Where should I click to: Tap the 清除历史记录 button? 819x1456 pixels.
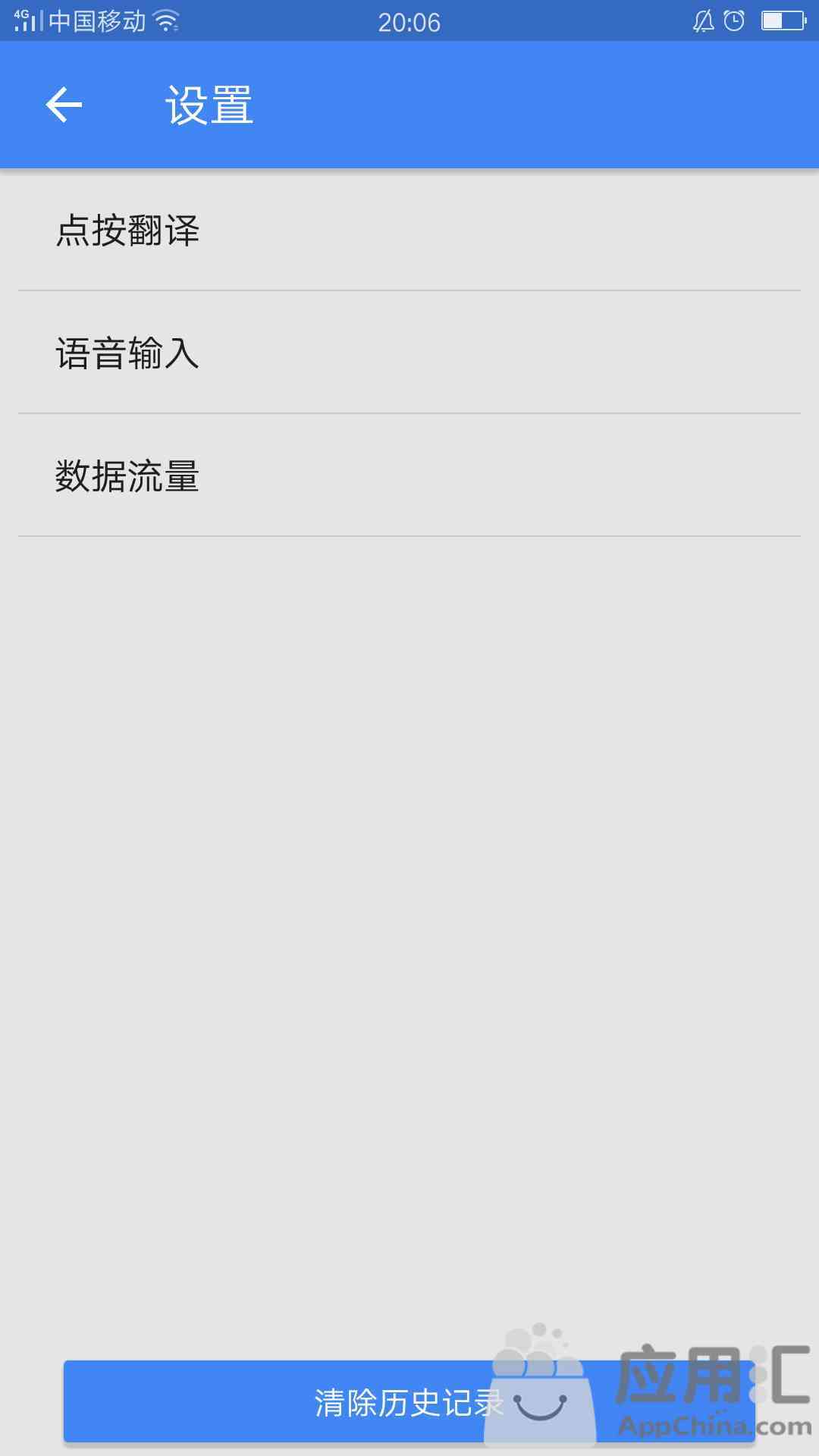click(409, 1401)
